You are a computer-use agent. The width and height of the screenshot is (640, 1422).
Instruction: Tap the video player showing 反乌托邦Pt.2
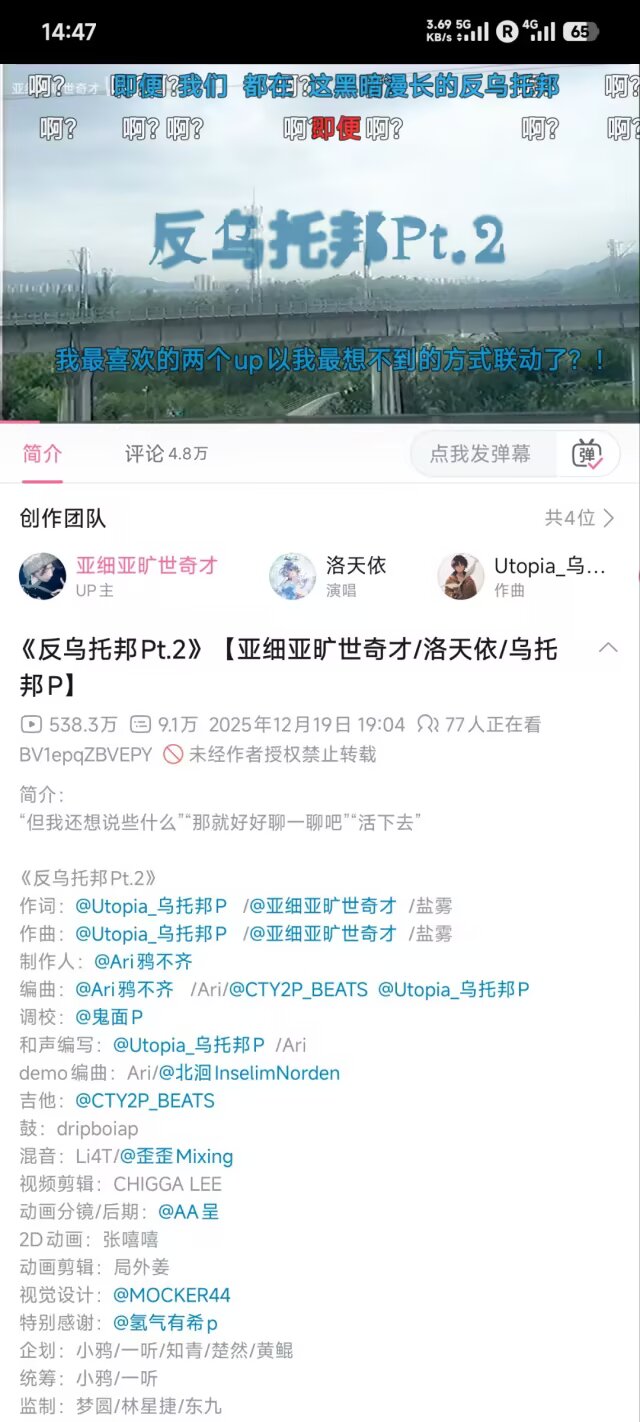[x=320, y=242]
